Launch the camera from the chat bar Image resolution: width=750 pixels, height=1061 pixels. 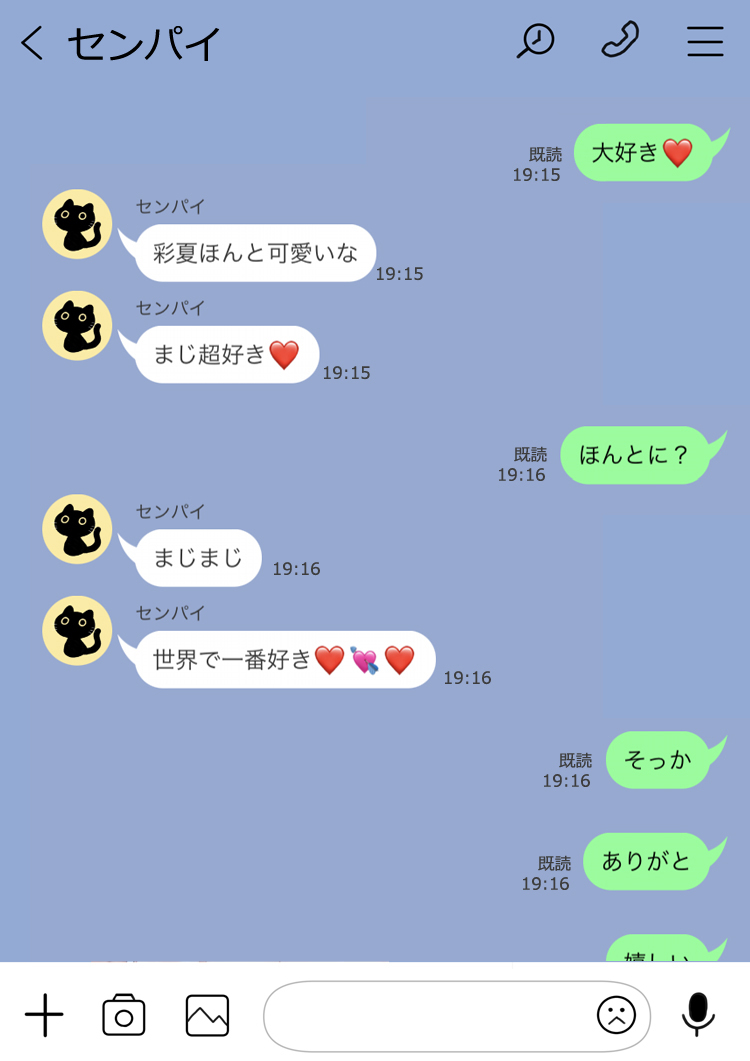124,1016
